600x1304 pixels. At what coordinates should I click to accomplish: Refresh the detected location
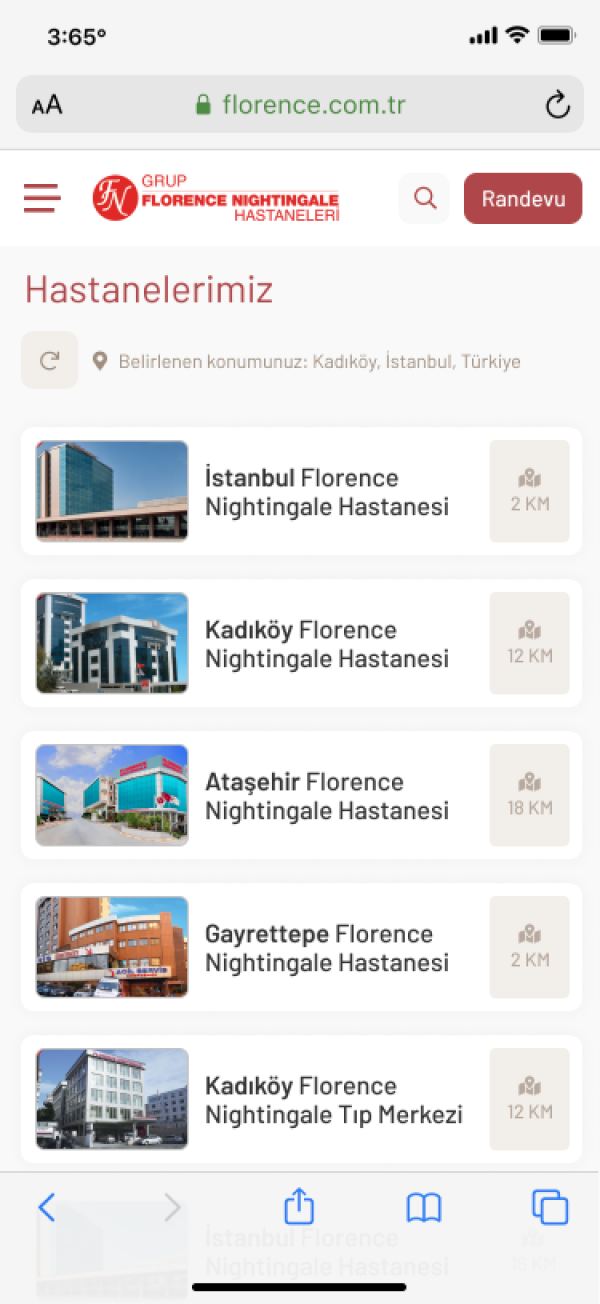coord(49,360)
